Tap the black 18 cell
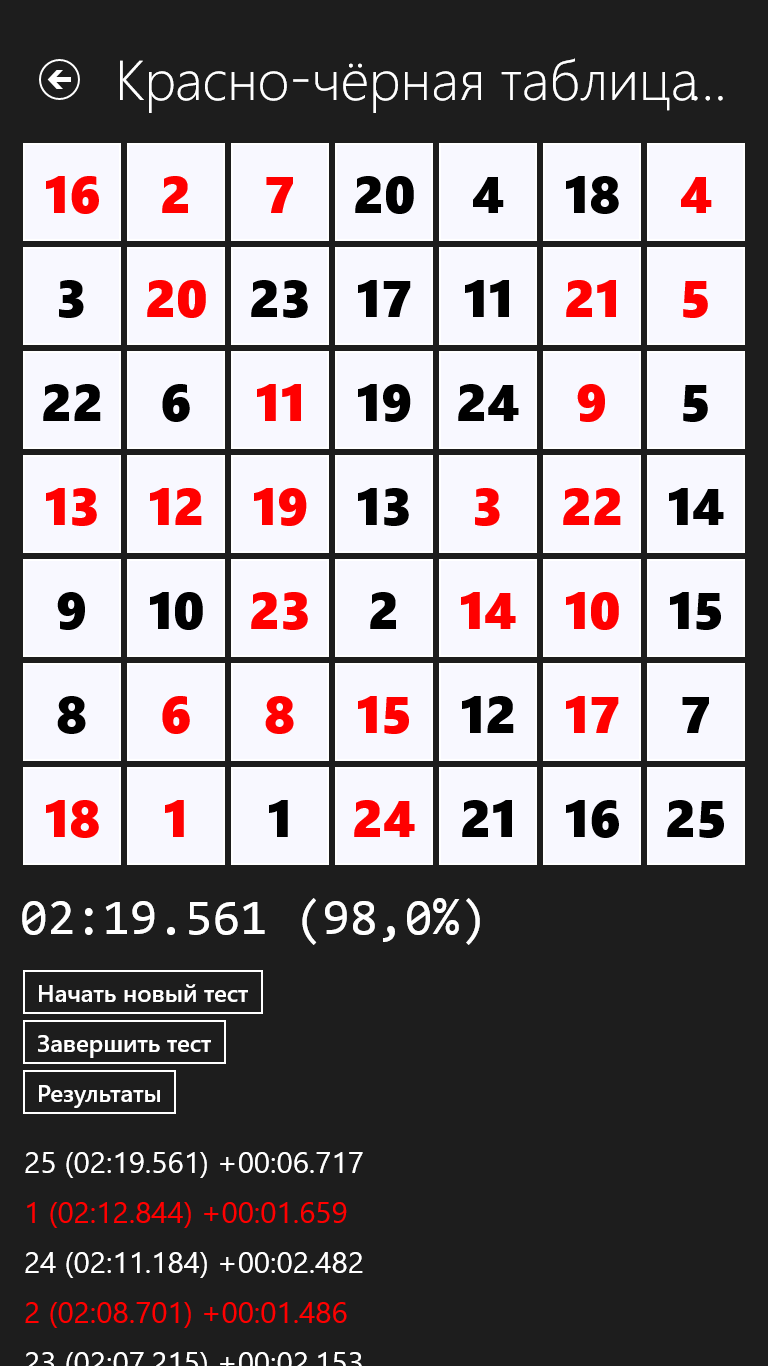768x1366 pixels. point(592,193)
